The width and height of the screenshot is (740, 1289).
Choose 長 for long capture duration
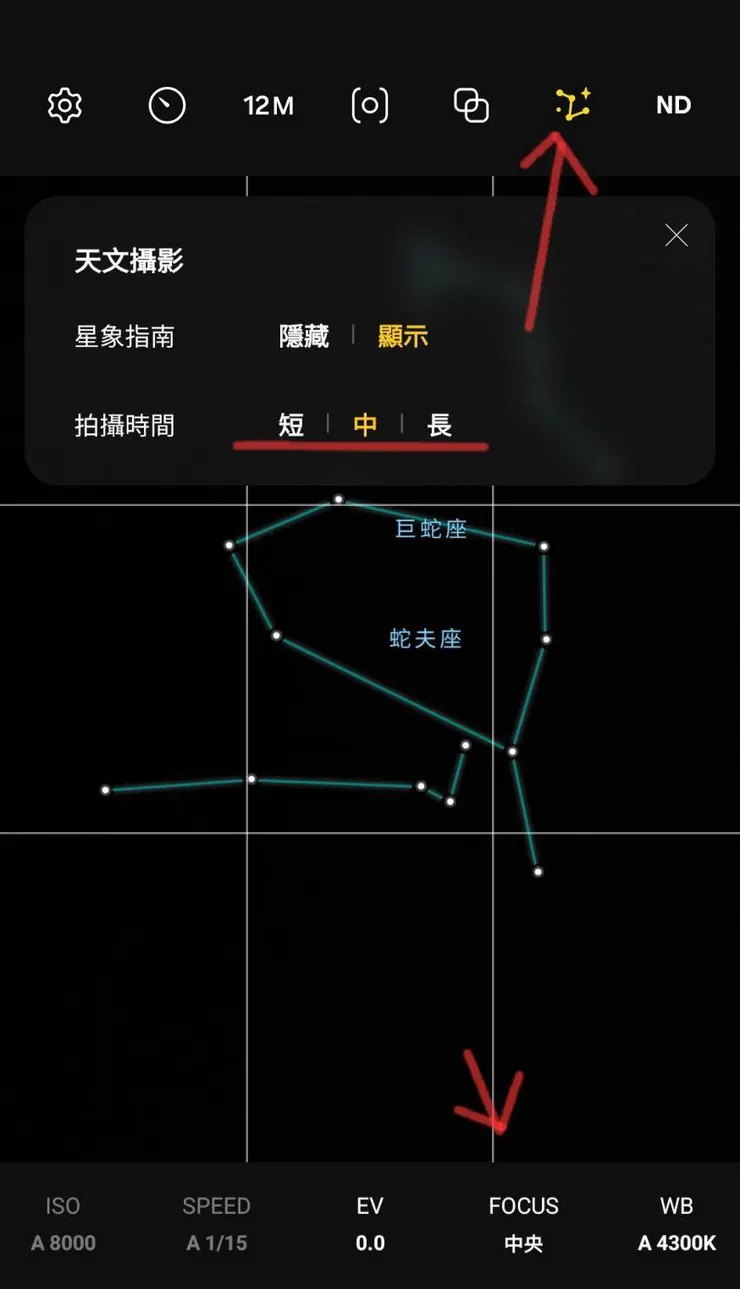tap(438, 425)
